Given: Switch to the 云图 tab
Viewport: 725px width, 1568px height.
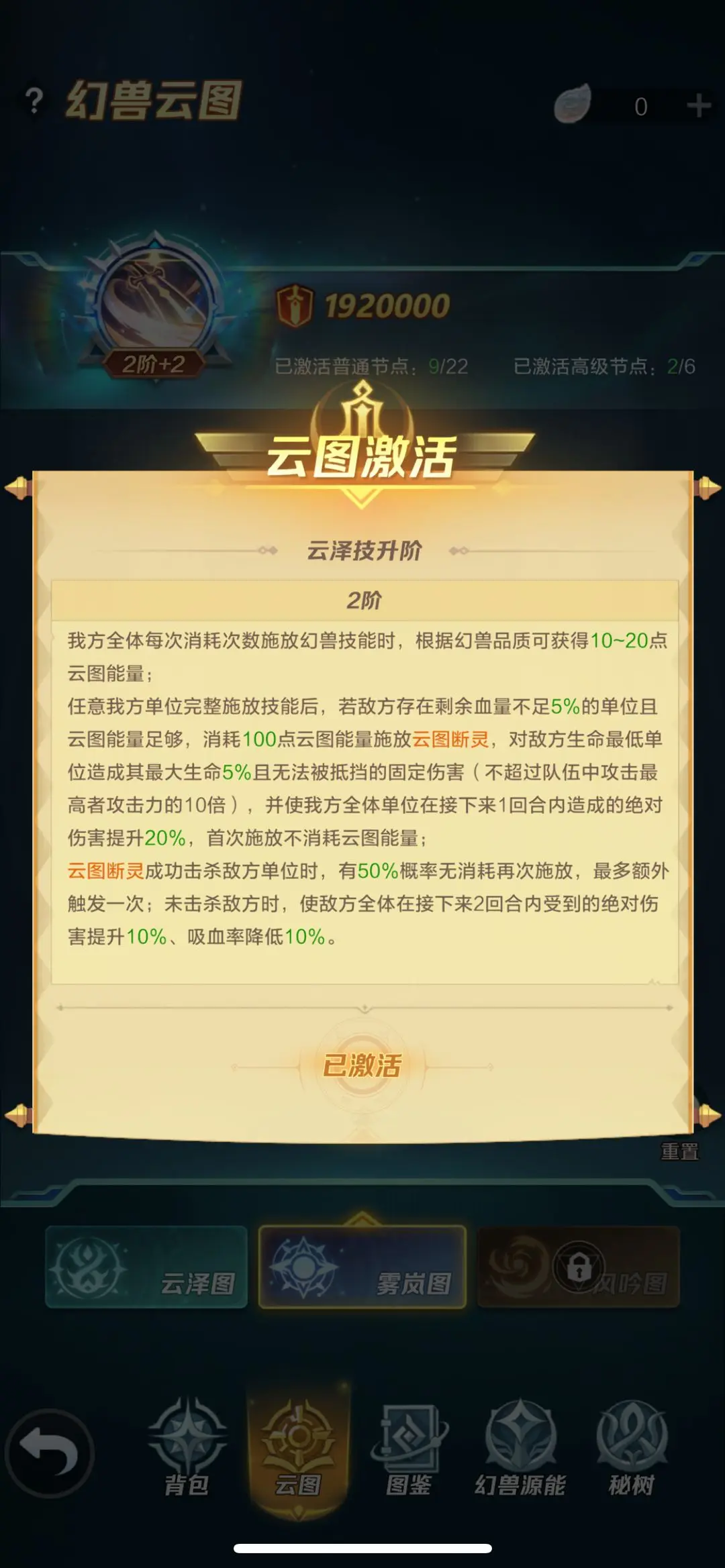Looking at the screenshot, I should (298, 1449).
